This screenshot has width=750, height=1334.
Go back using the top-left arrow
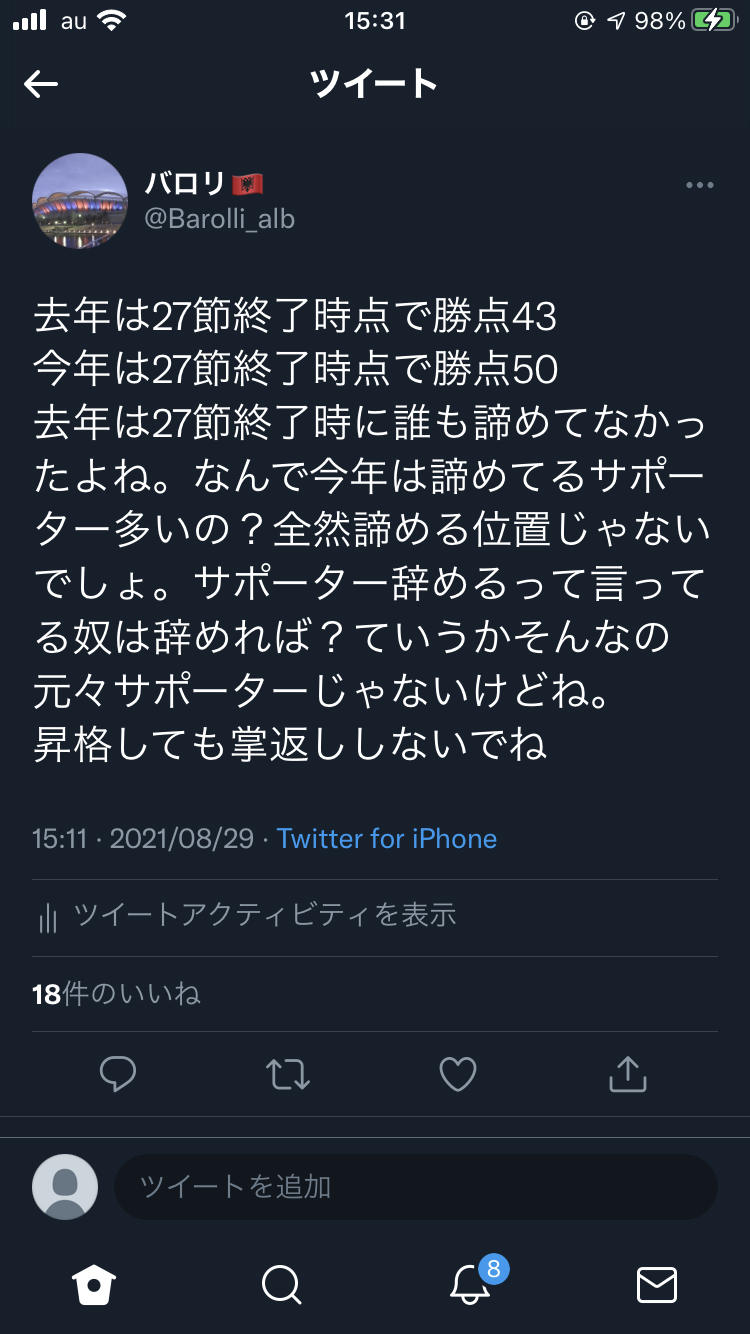click(x=41, y=85)
